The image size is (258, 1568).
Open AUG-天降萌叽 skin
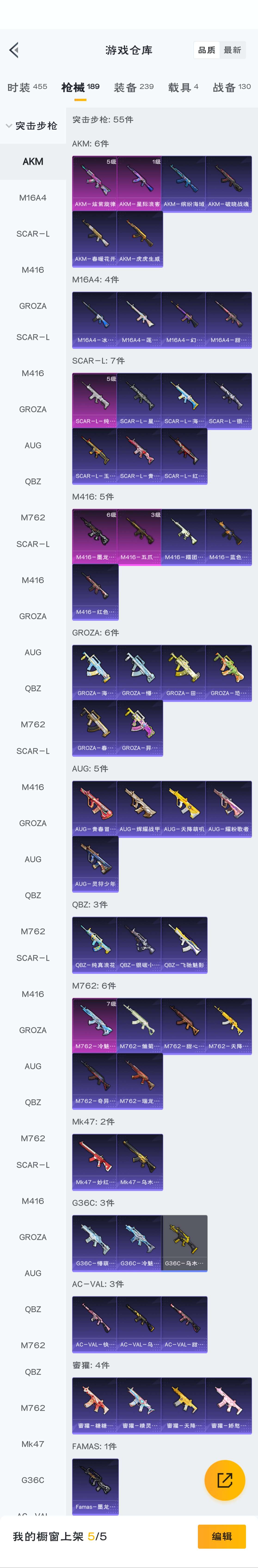pyautogui.click(x=184, y=808)
